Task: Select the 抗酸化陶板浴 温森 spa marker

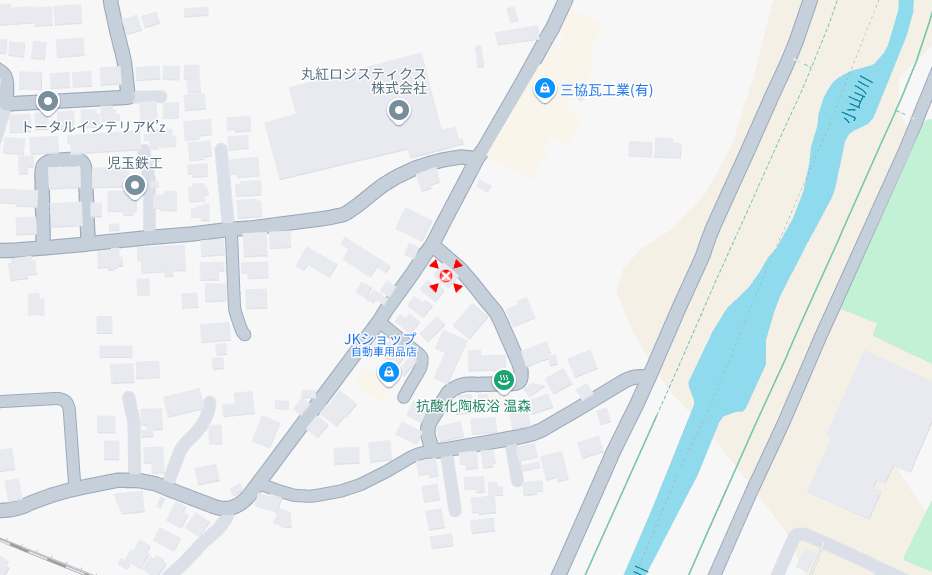Action: tap(503, 381)
